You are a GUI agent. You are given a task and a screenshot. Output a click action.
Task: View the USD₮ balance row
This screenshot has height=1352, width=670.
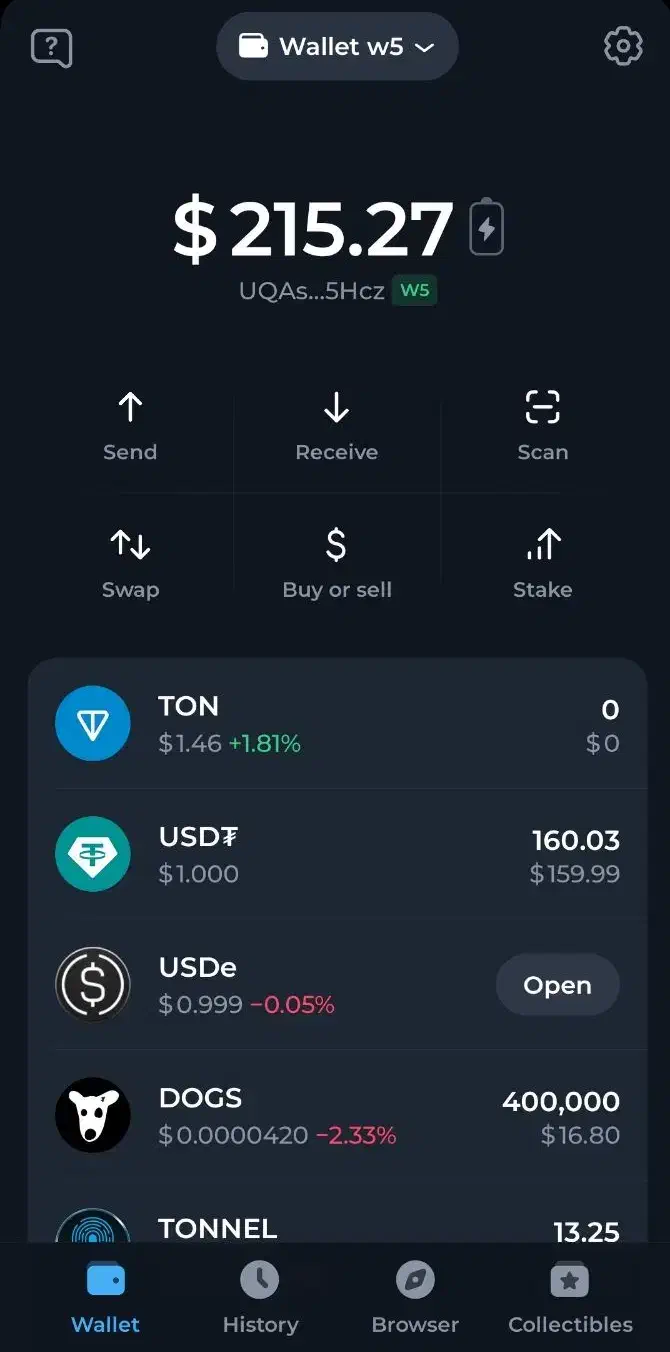tap(337, 855)
